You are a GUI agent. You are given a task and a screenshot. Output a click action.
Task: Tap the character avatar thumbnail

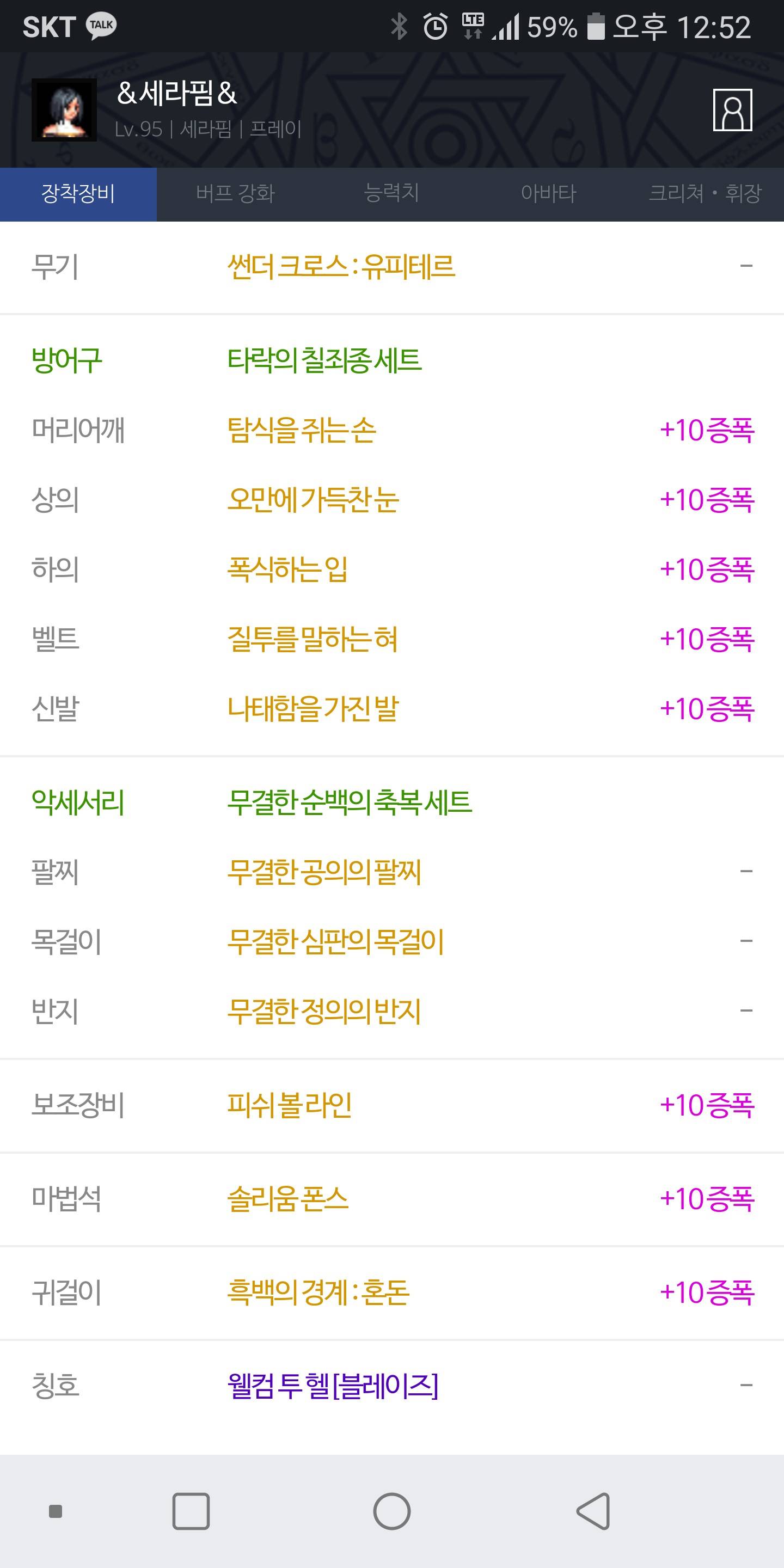[x=64, y=109]
